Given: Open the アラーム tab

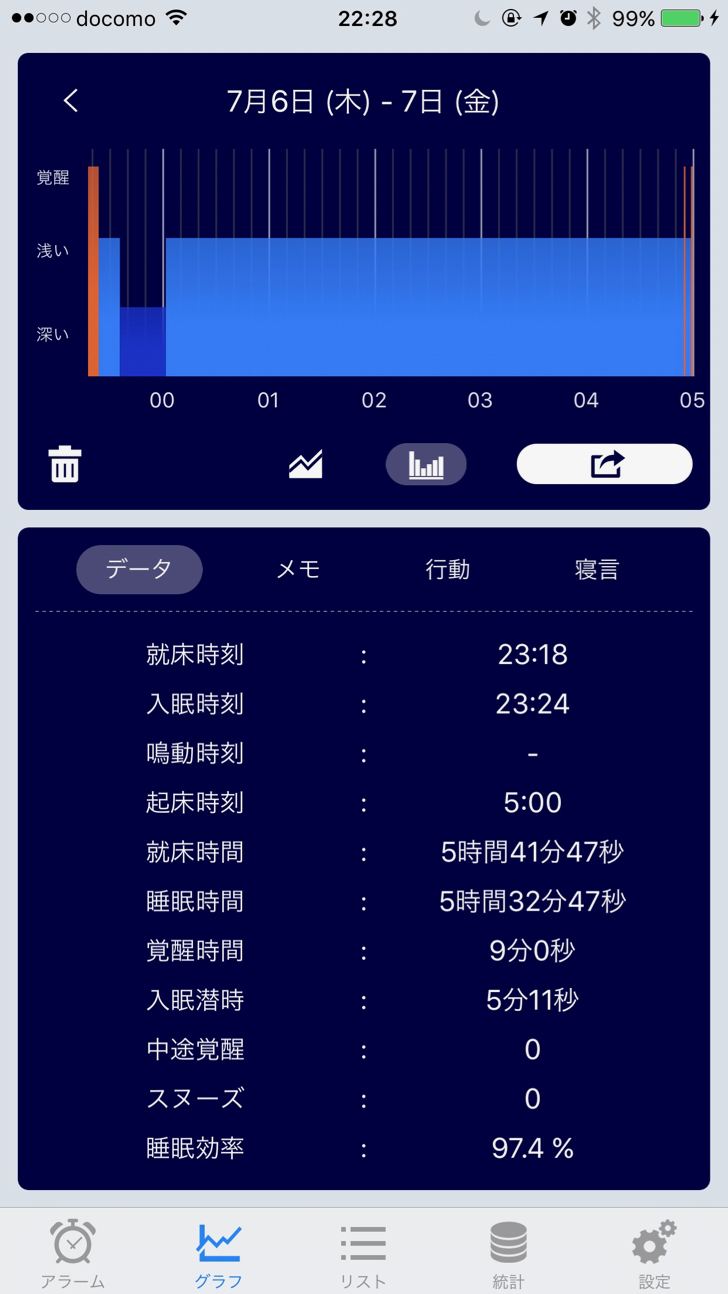Looking at the screenshot, I should [73, 1253].
